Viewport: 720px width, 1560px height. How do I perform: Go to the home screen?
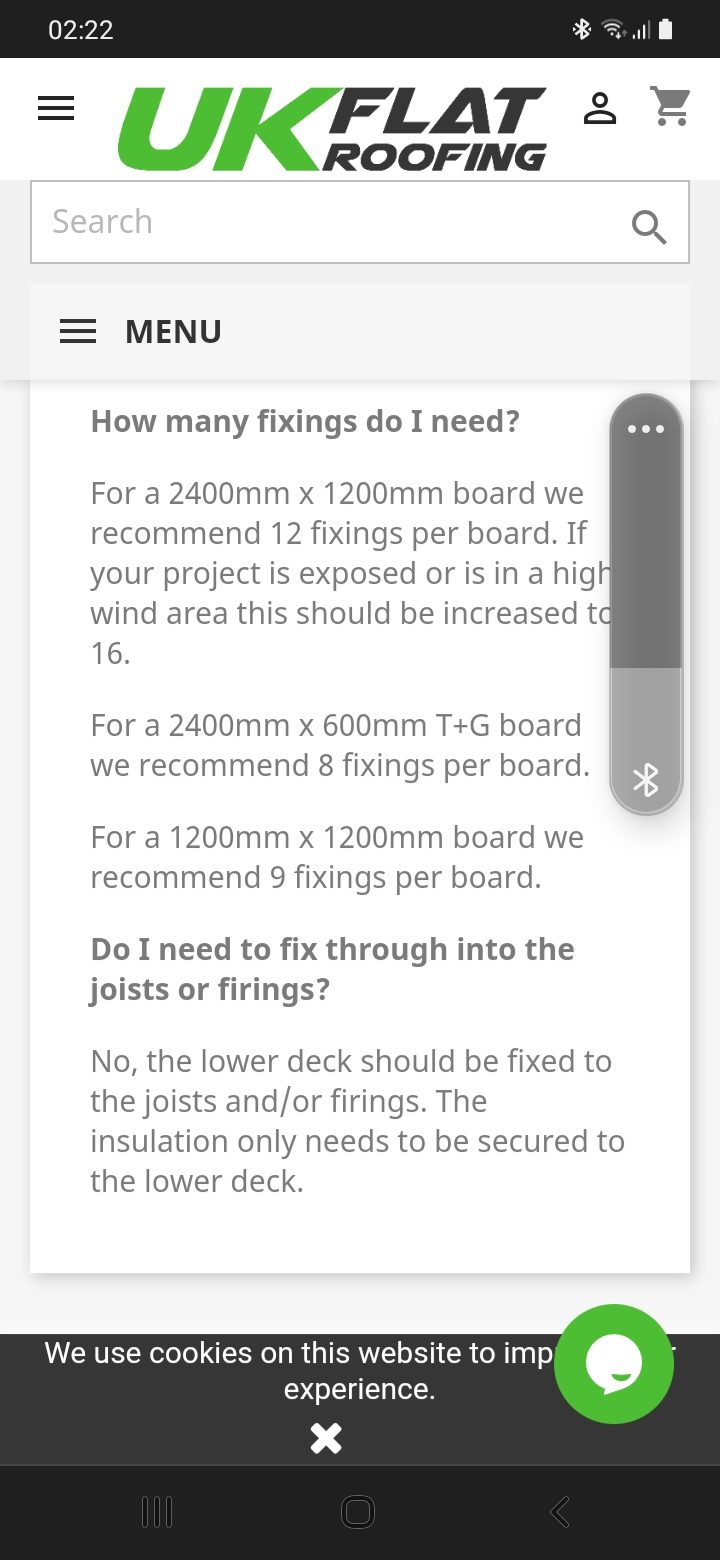[358, 1512]
